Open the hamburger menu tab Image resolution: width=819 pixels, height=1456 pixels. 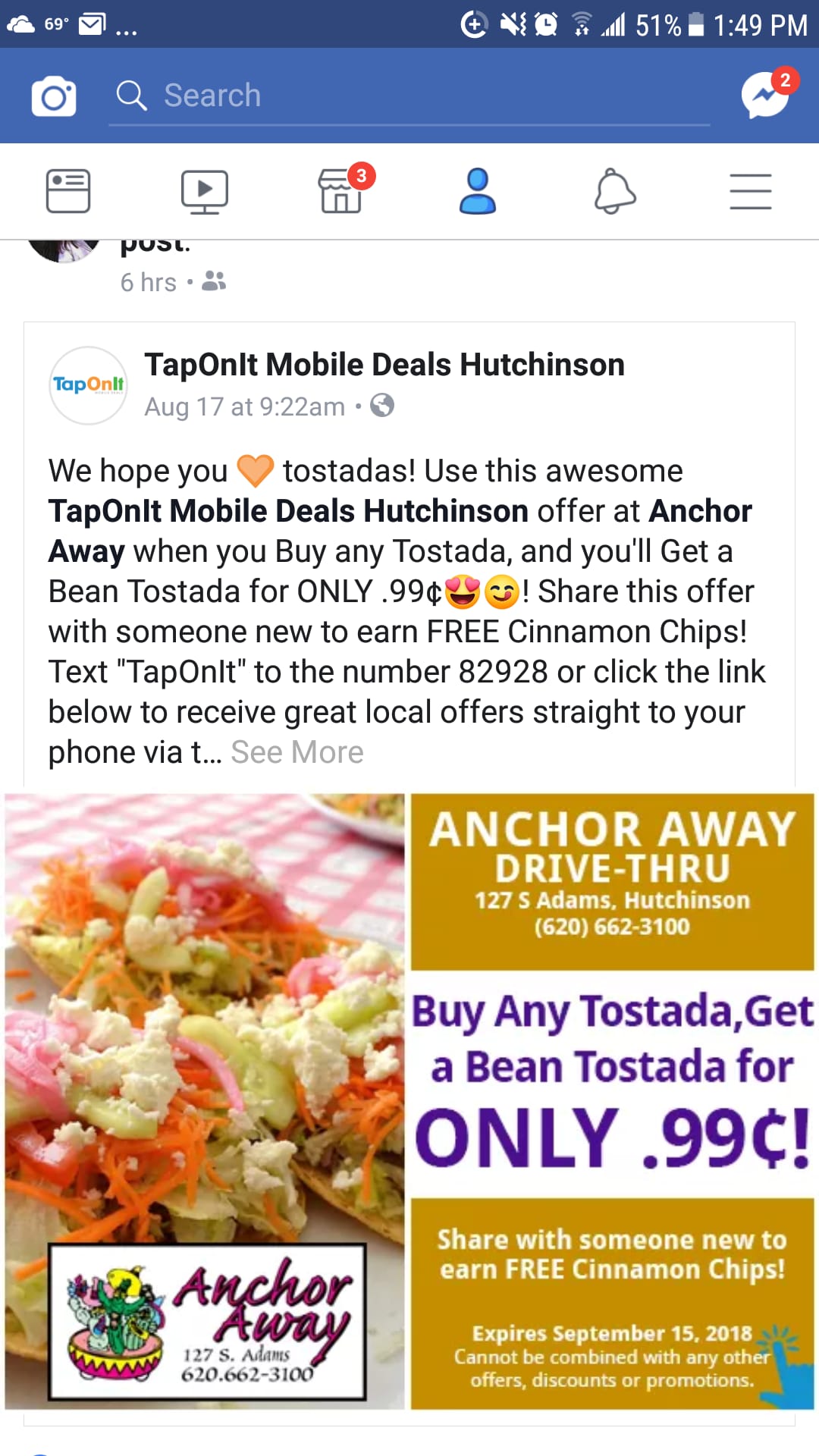click(x=751, y=191)
